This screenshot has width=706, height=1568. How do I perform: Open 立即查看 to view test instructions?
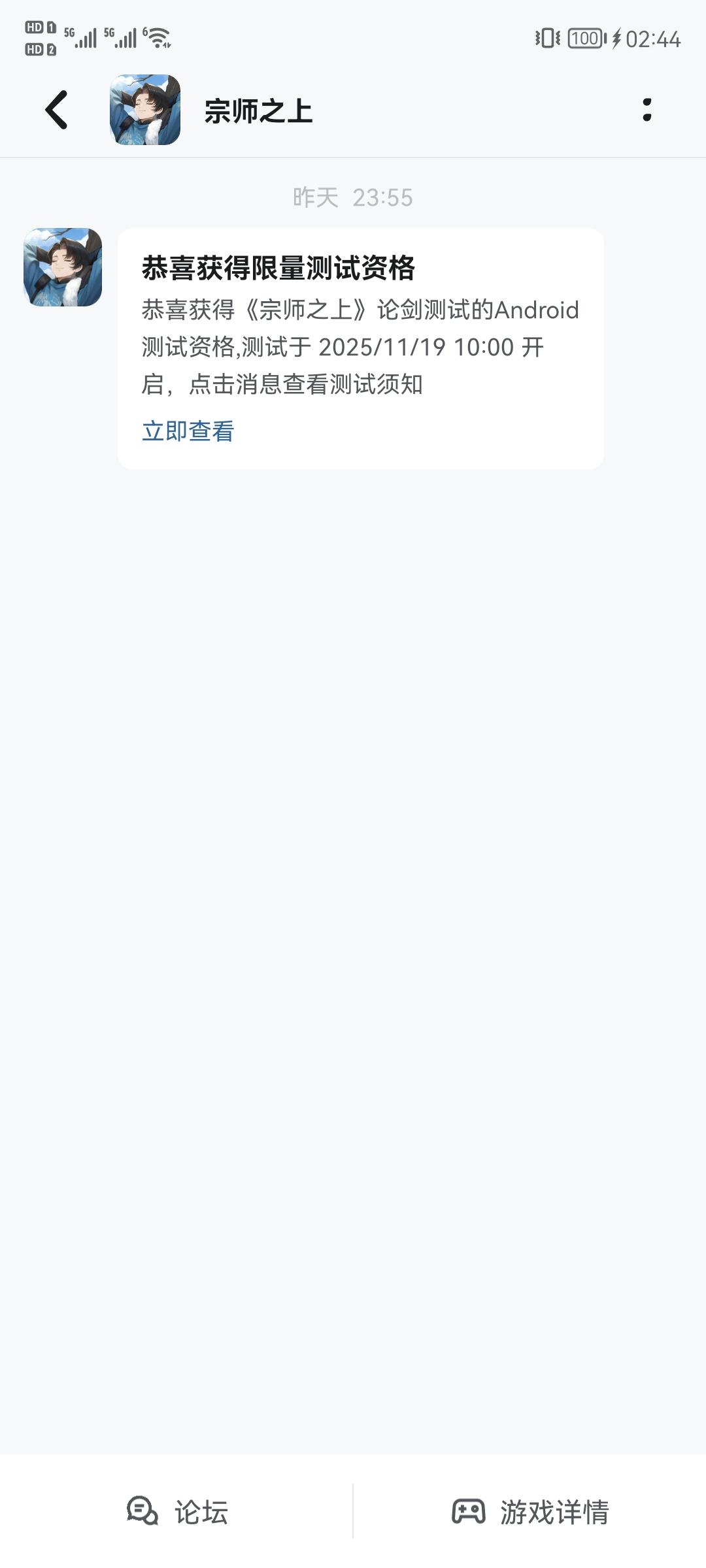click(x=188, y=431)
